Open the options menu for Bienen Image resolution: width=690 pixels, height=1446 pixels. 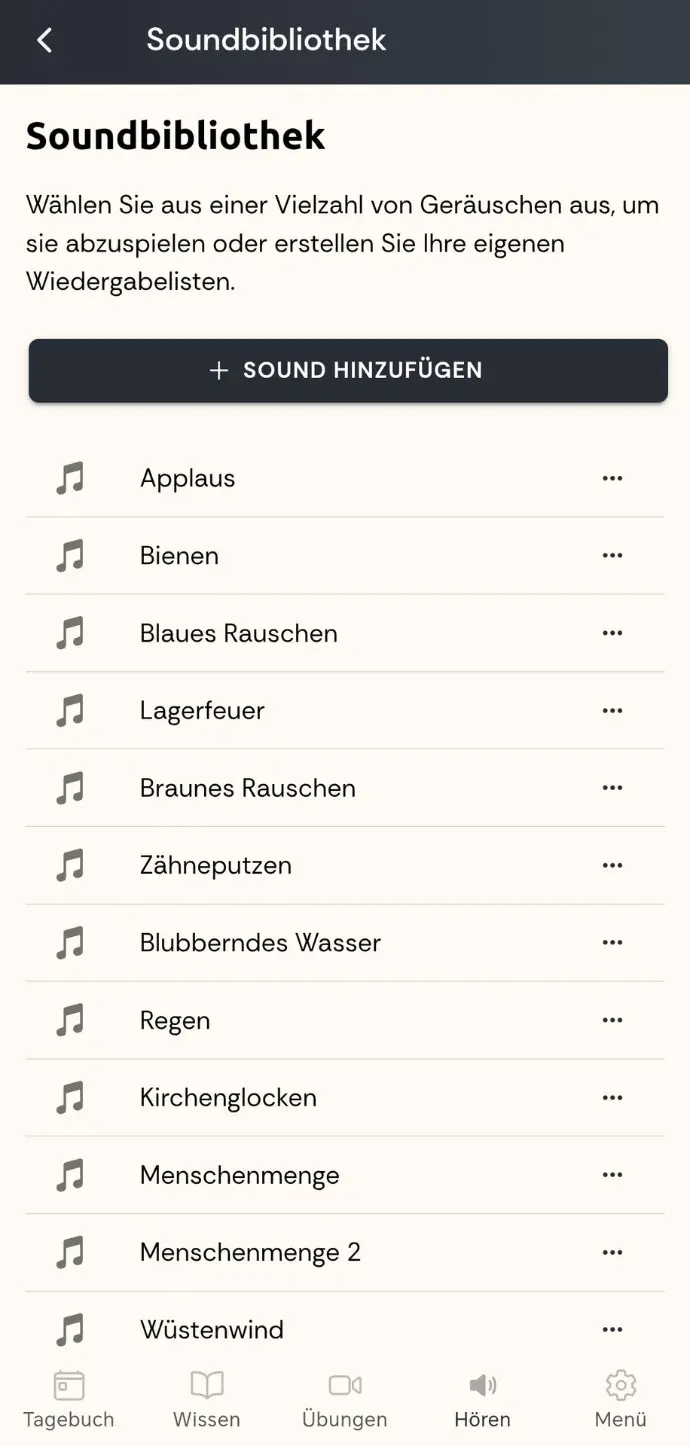click(613, 556)
